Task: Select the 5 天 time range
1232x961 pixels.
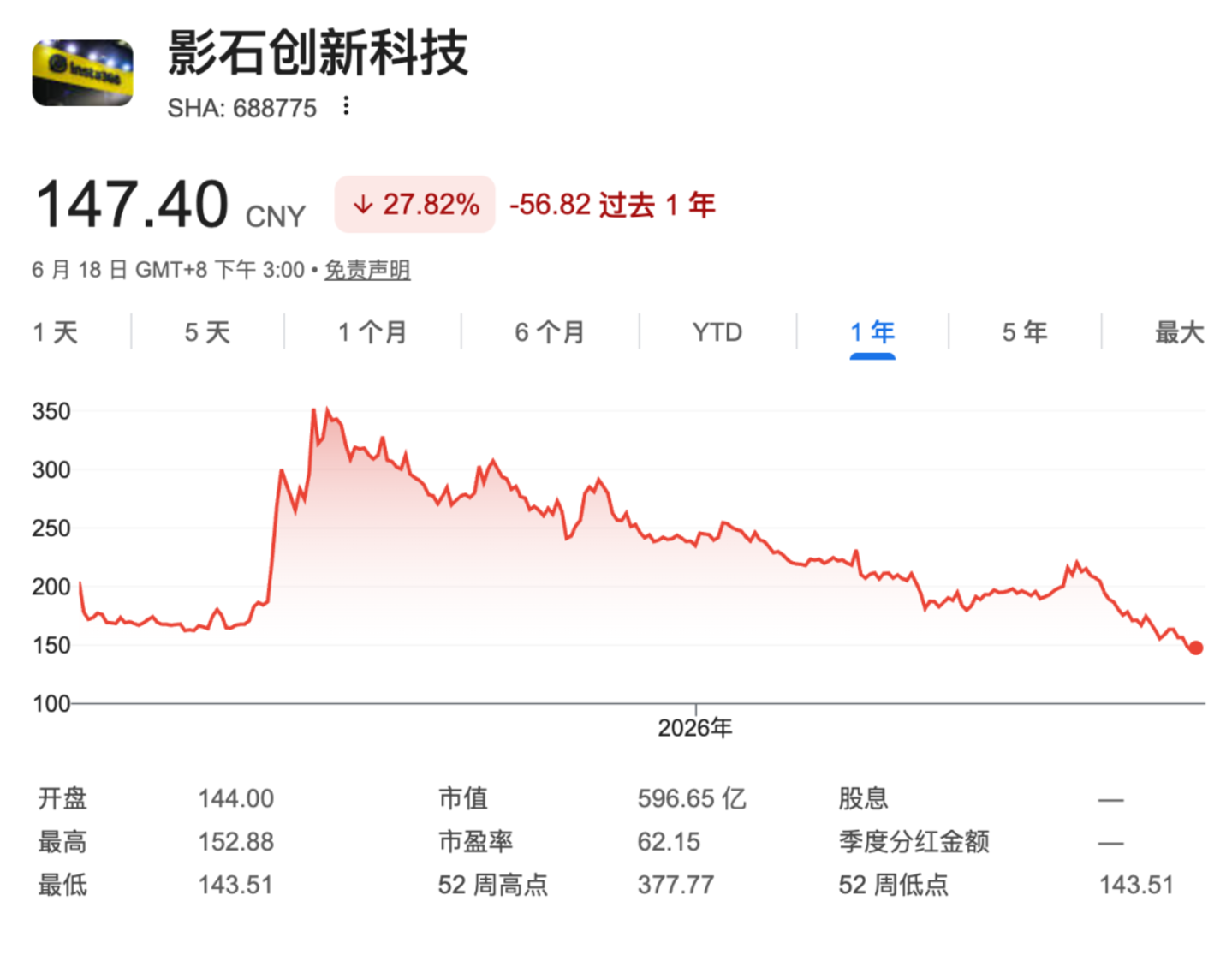Action: coord(208,332)
